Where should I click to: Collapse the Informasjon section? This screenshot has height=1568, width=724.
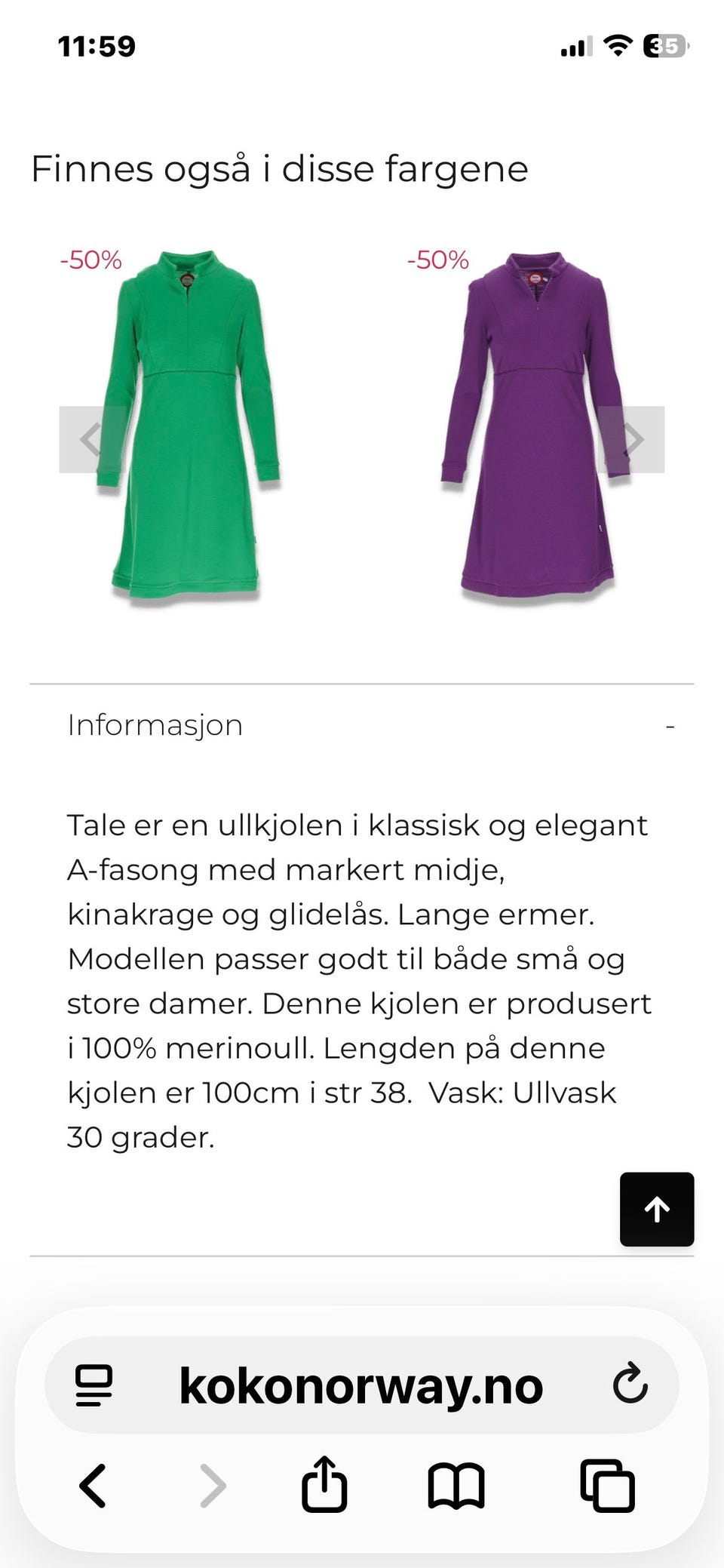(x=670, y=726)
